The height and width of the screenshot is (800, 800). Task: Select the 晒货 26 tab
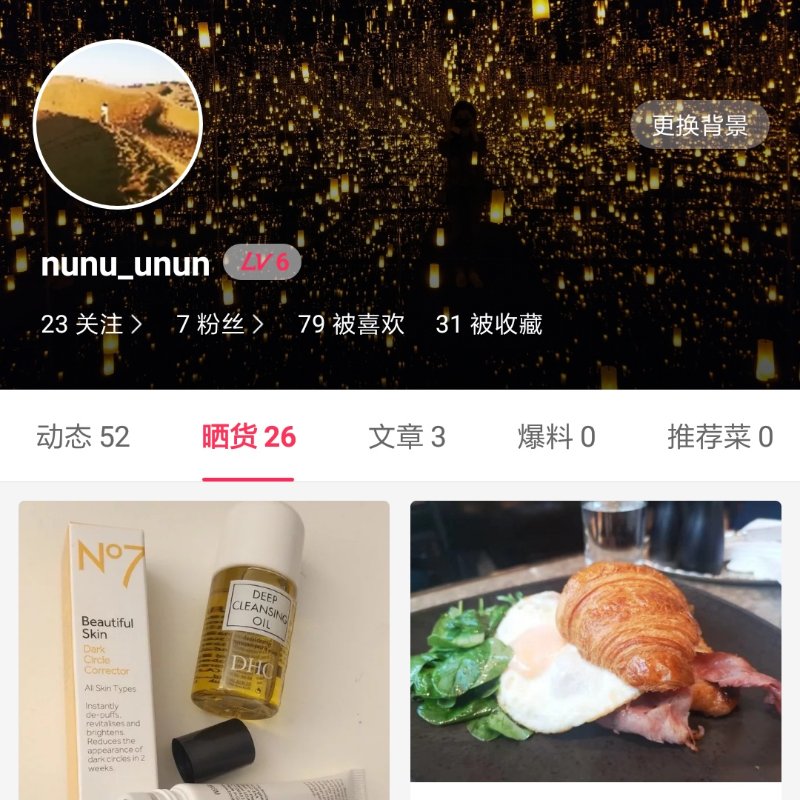coord(248,437)
